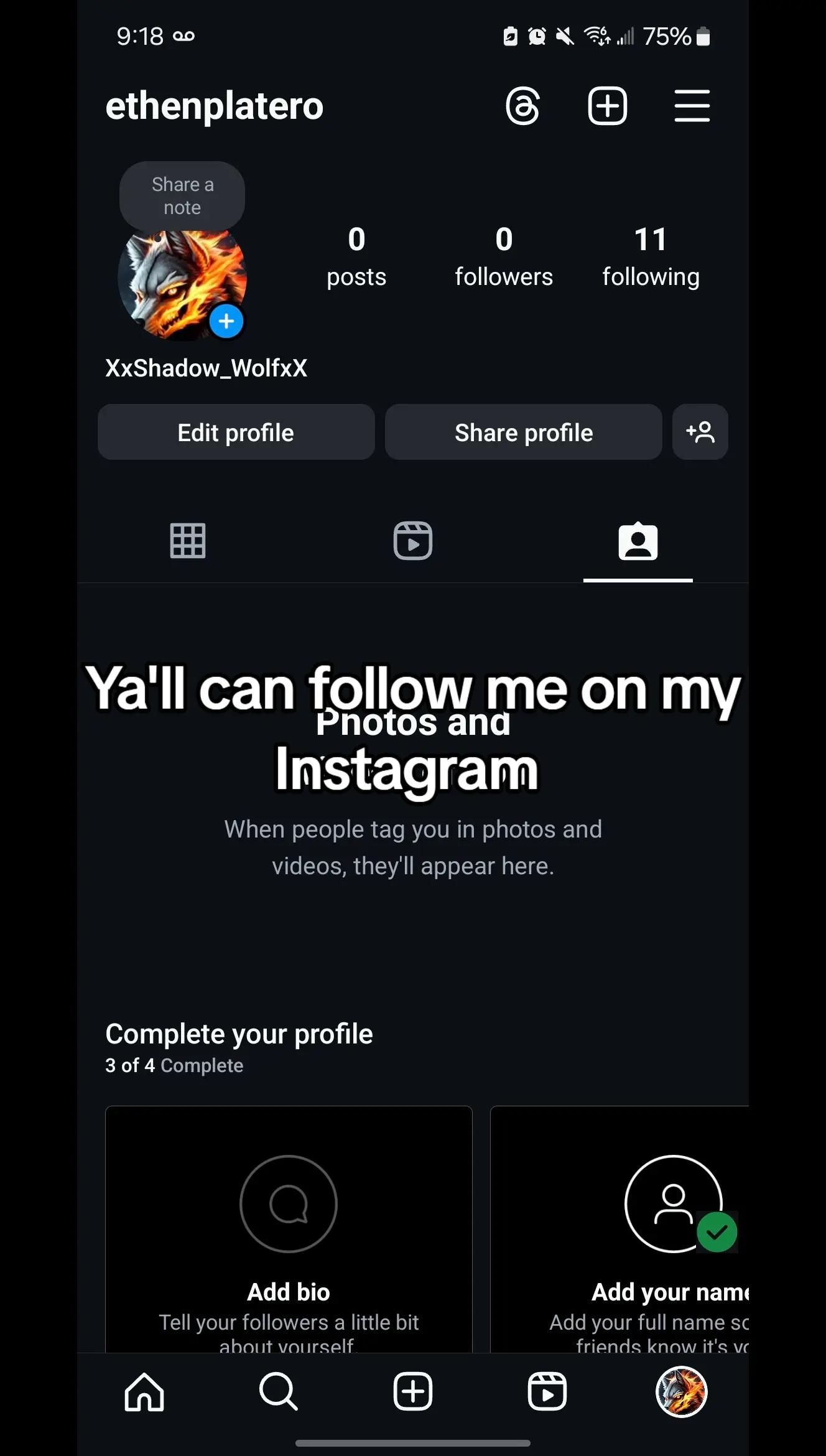Tap Share profile button
The height and width of the screenshot is (1456, 826).
coord(524,432)
